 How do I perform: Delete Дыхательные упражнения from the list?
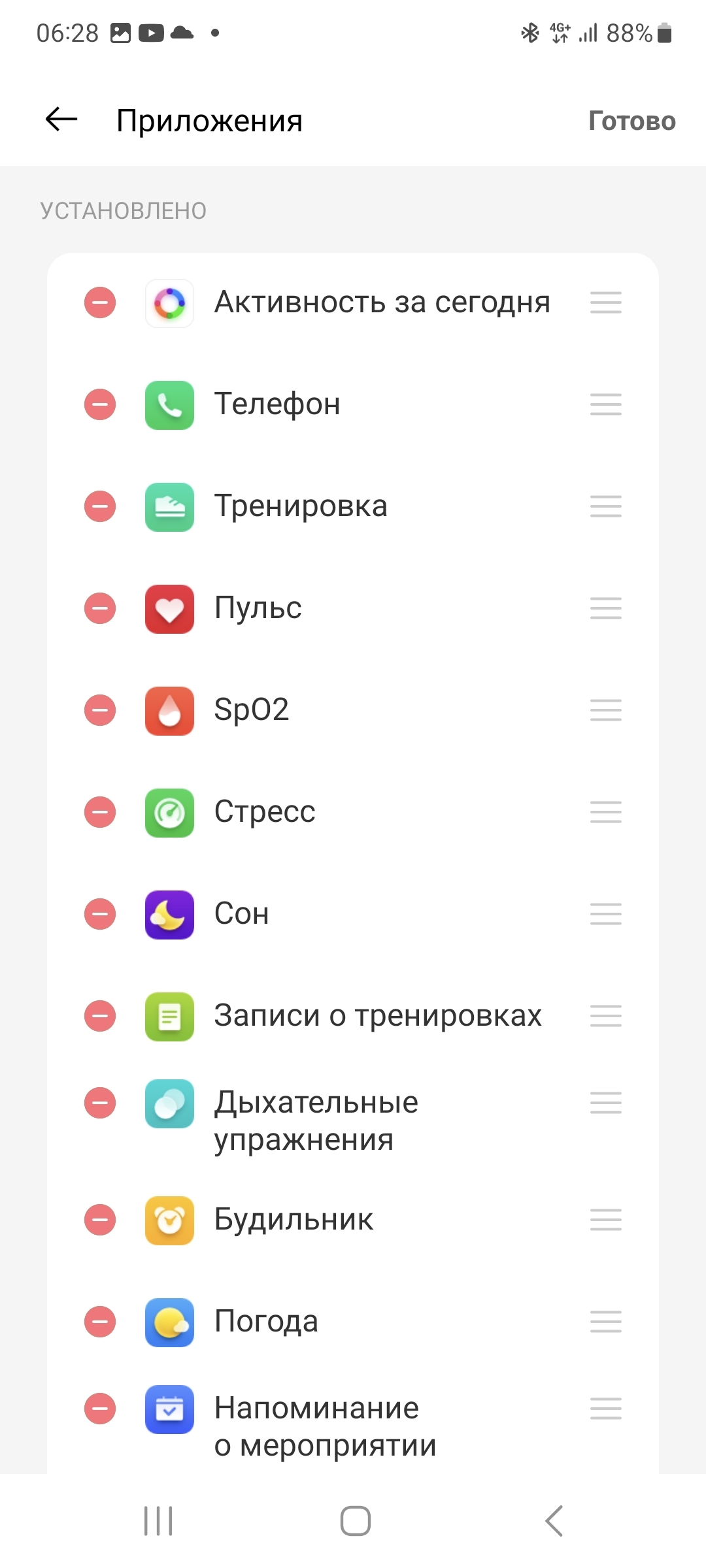click(x=100, y=1103)
